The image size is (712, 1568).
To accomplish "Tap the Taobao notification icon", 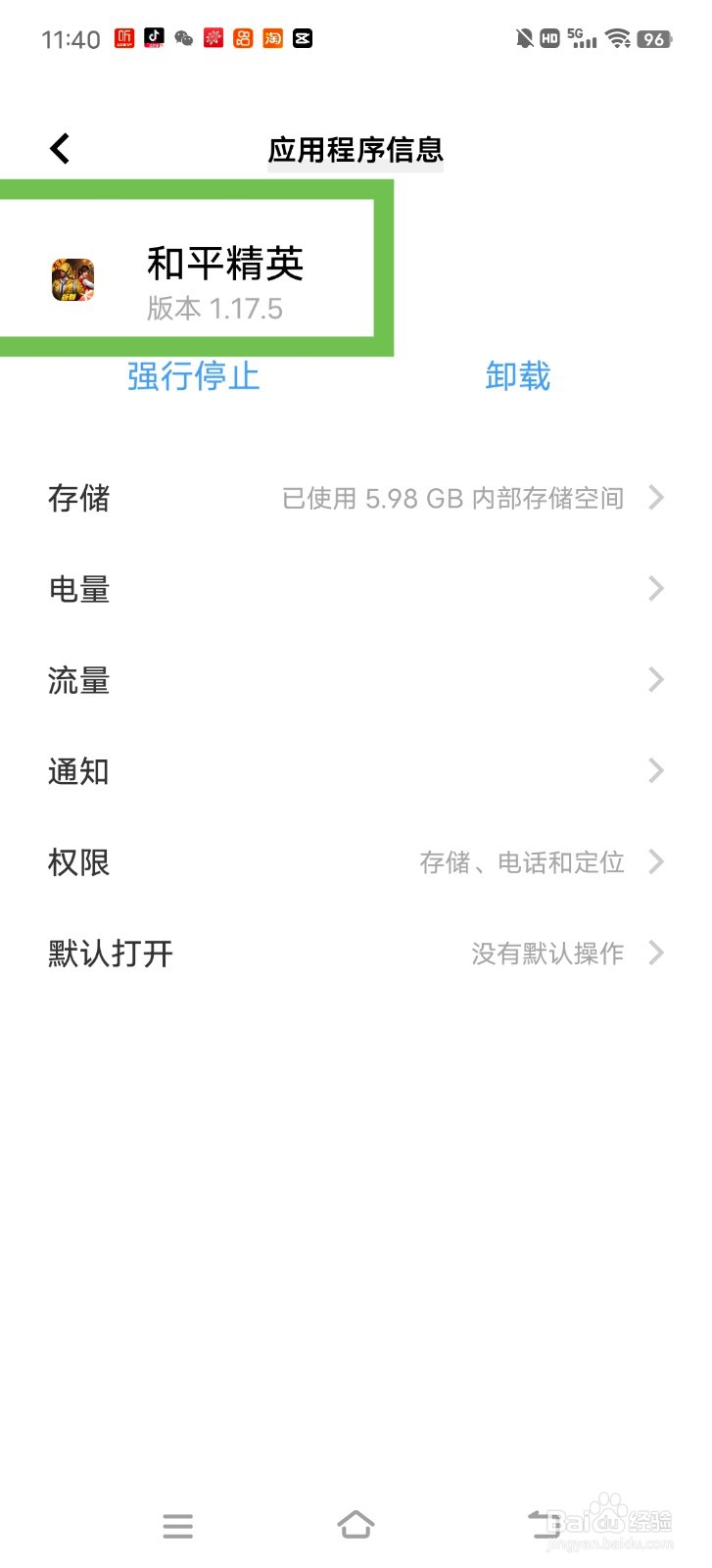I will [274, 38].
